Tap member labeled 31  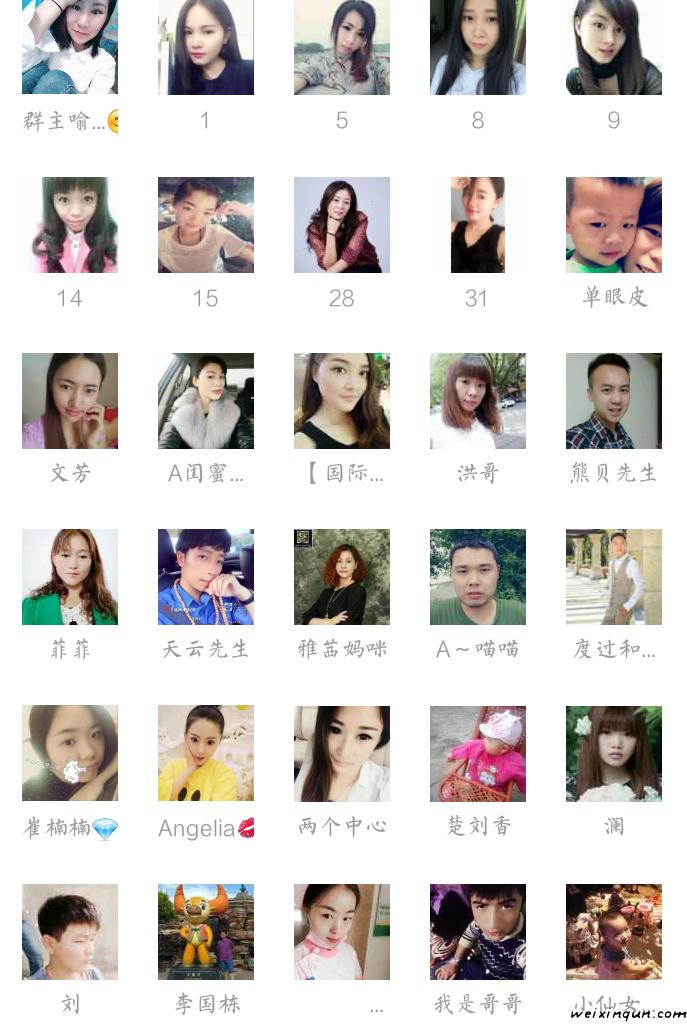(x=477, y=225)
